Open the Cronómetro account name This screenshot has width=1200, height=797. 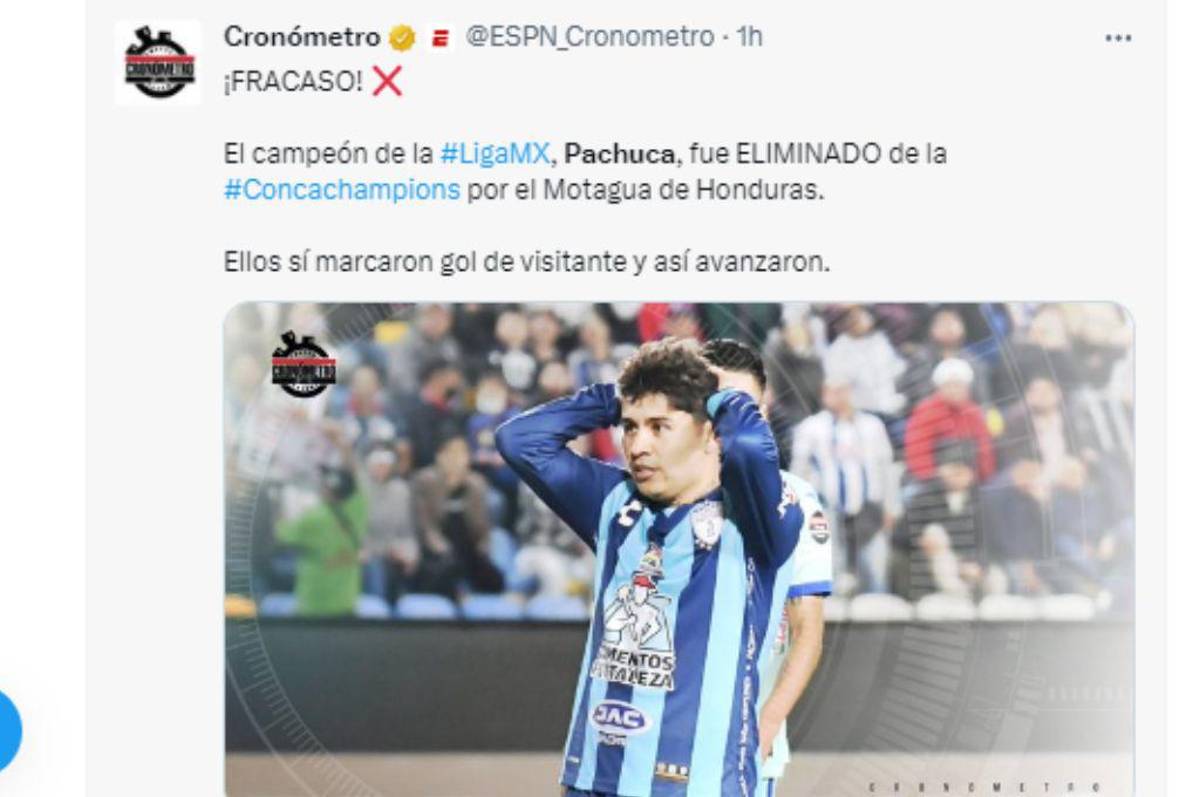tap(301, 37)
